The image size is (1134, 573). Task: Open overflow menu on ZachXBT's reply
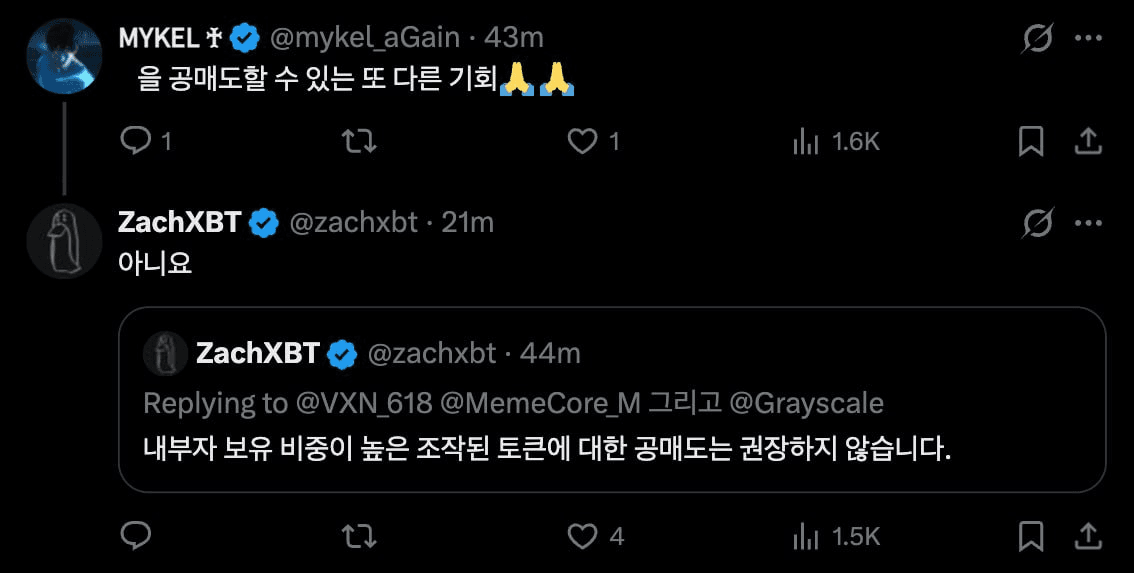click(x=1088, y=222)
